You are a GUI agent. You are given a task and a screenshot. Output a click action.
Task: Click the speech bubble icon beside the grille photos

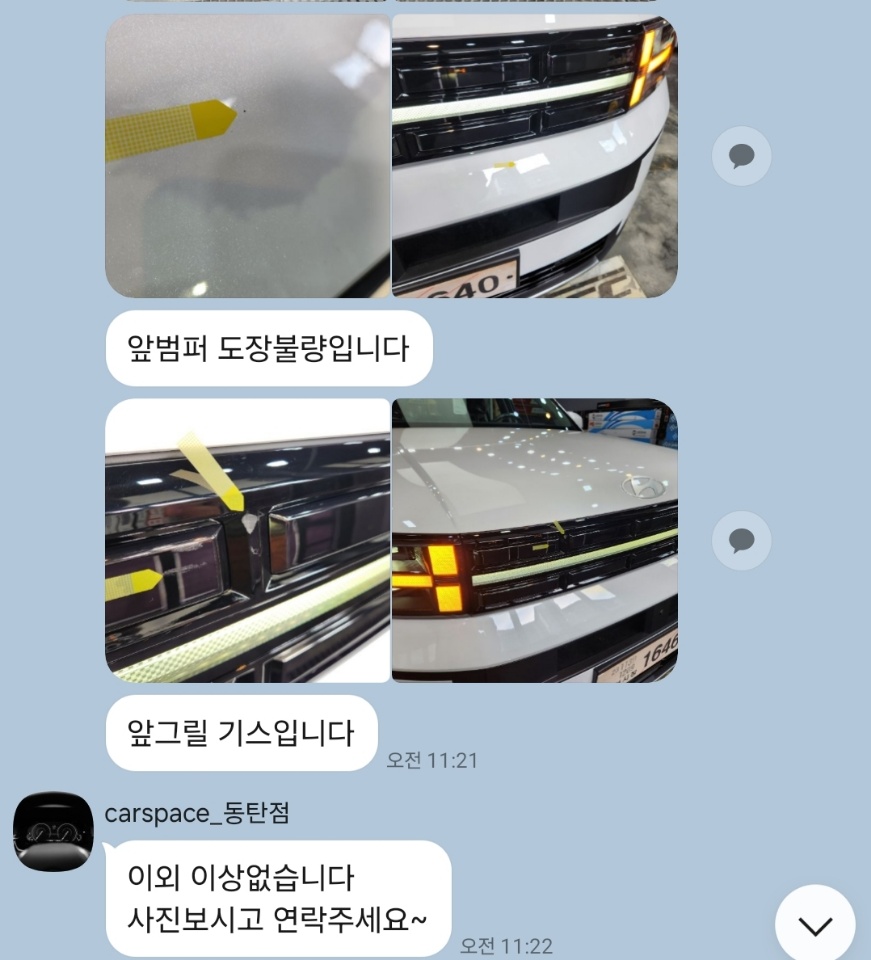pos(741,541)
